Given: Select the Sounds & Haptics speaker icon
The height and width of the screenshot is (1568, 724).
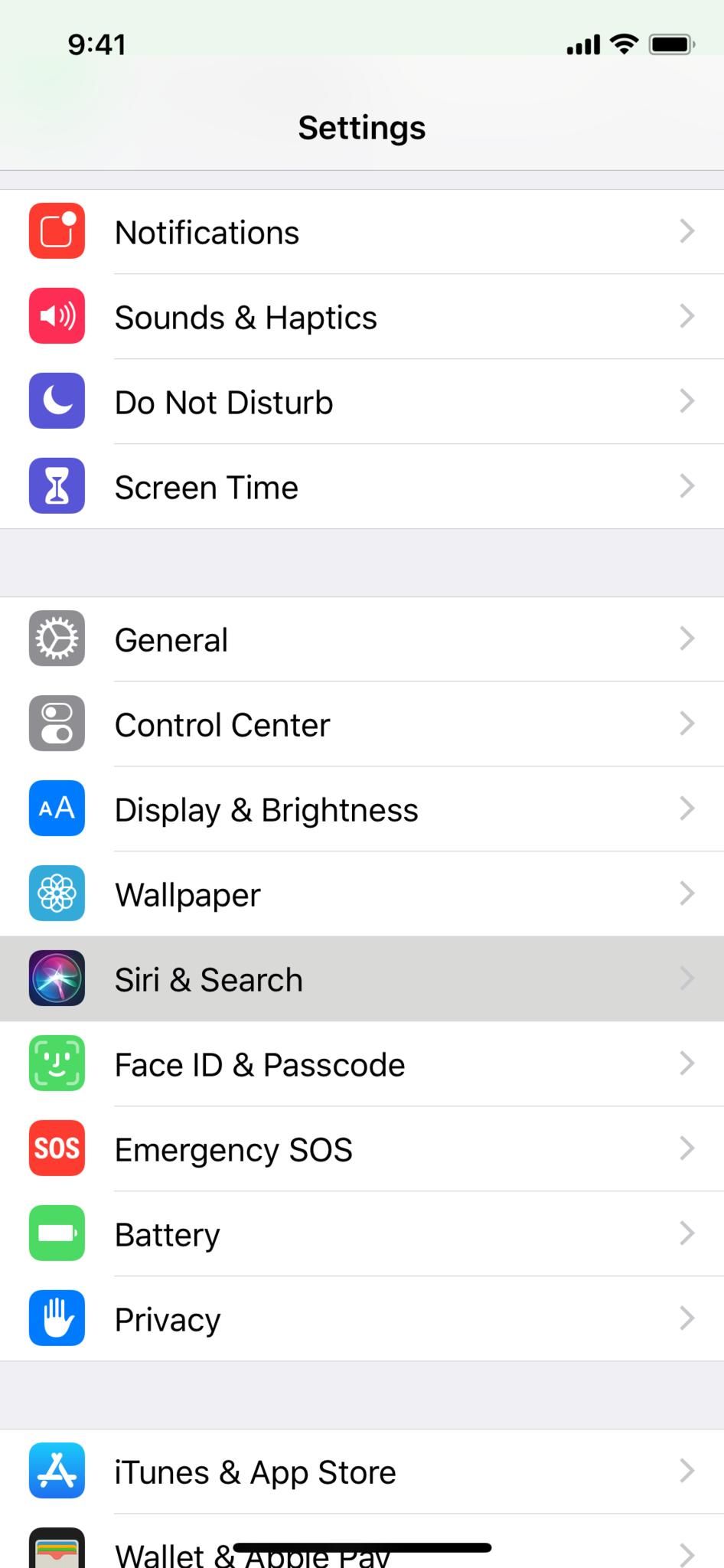Looking at the screenshot, I should coord(56,316).
